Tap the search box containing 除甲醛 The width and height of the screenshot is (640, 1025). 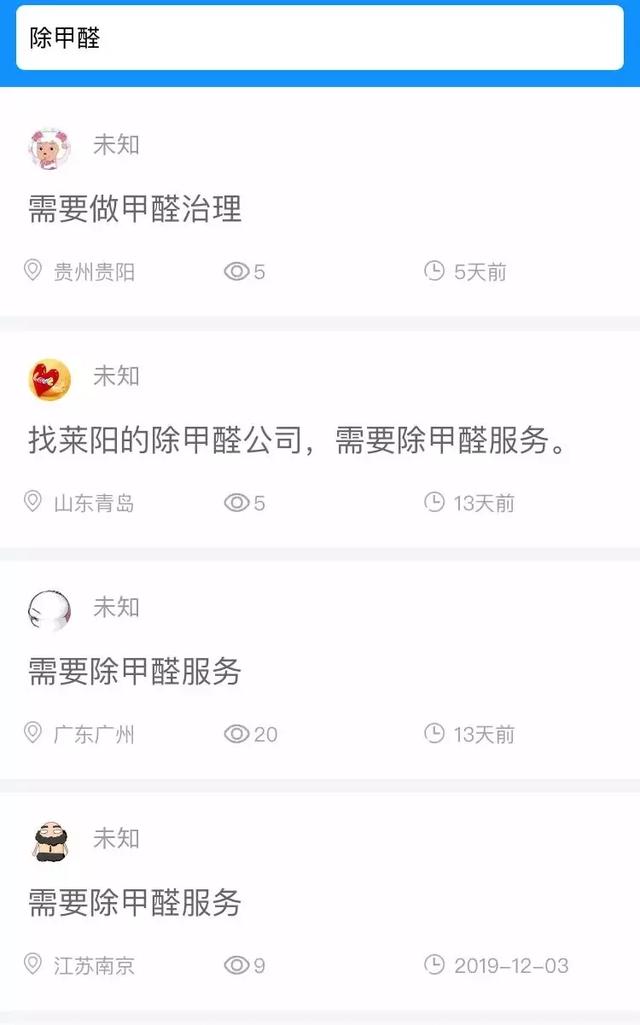coord(320,38)
